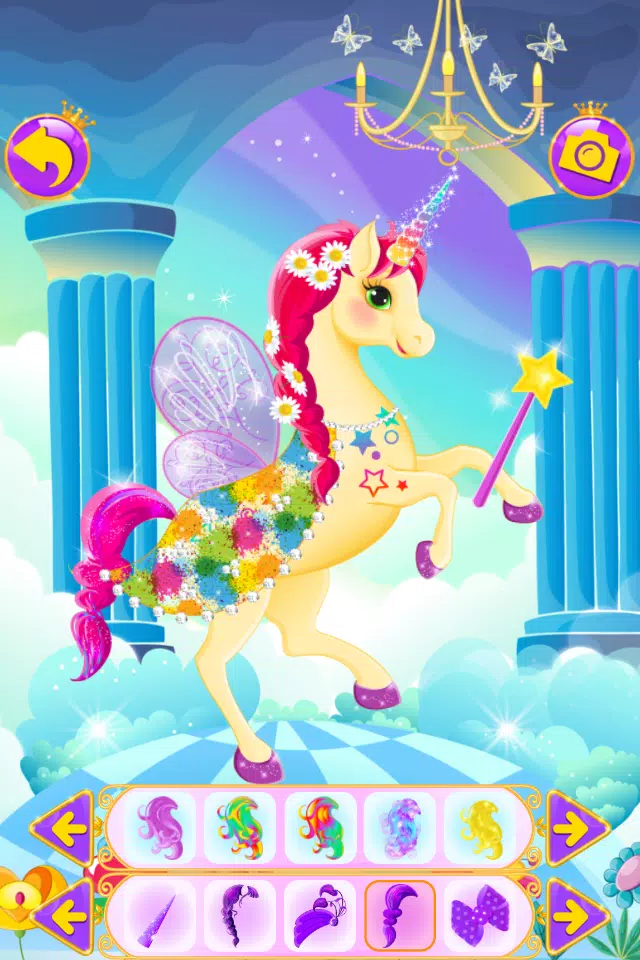Choose the pink-purple hair color

click(x=161, y=828)
